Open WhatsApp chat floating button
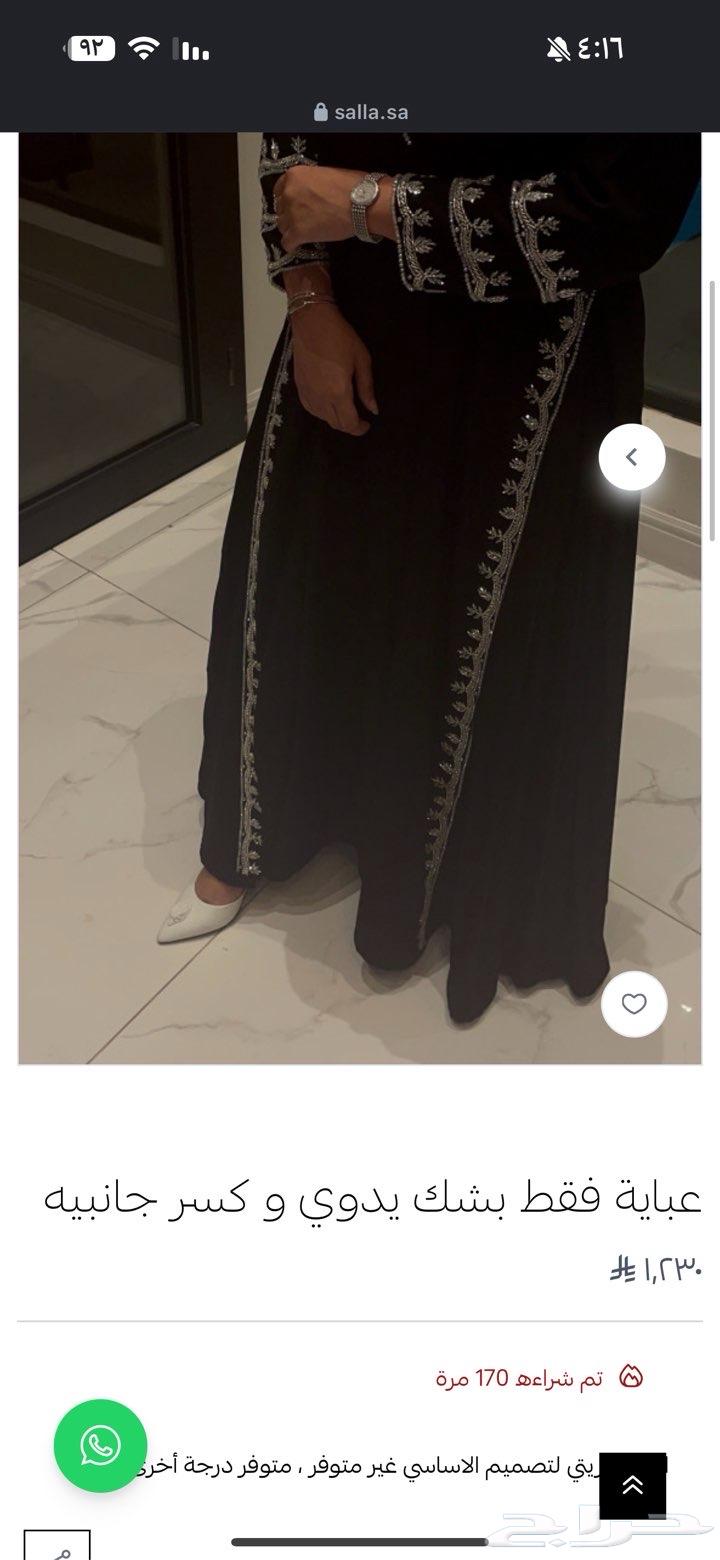 tap(100, 1445)
